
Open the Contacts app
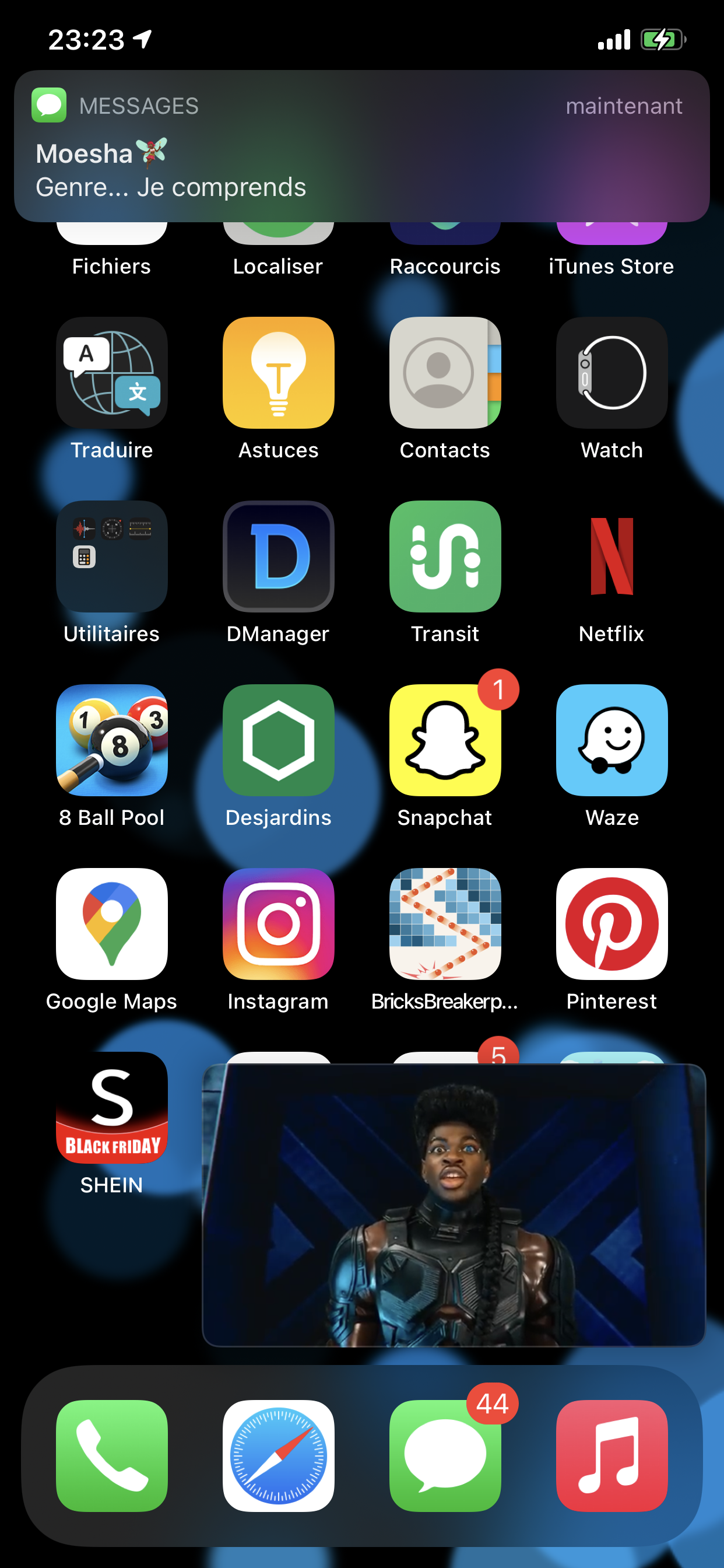tap(445, 373)
